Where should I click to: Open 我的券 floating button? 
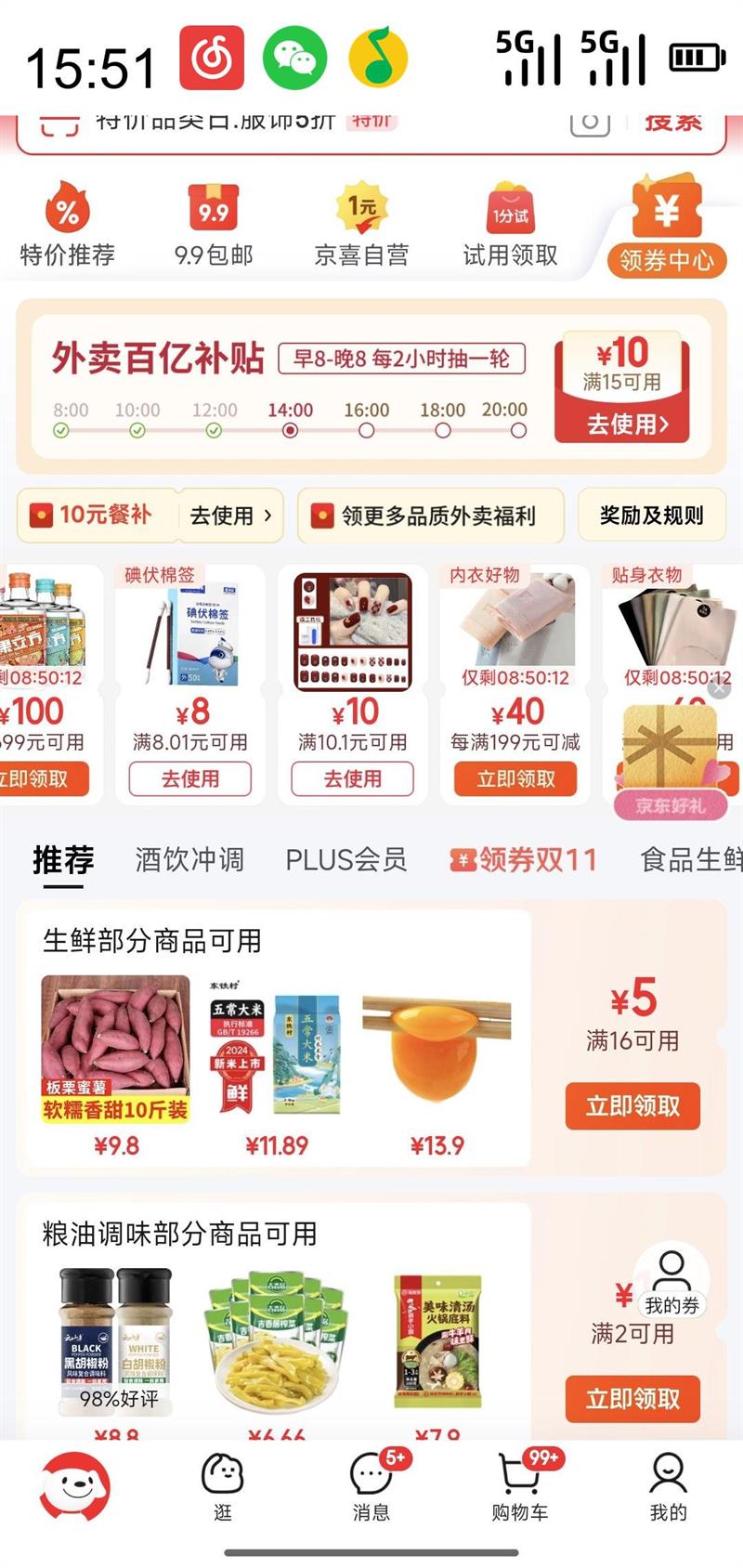[671, 1284]
